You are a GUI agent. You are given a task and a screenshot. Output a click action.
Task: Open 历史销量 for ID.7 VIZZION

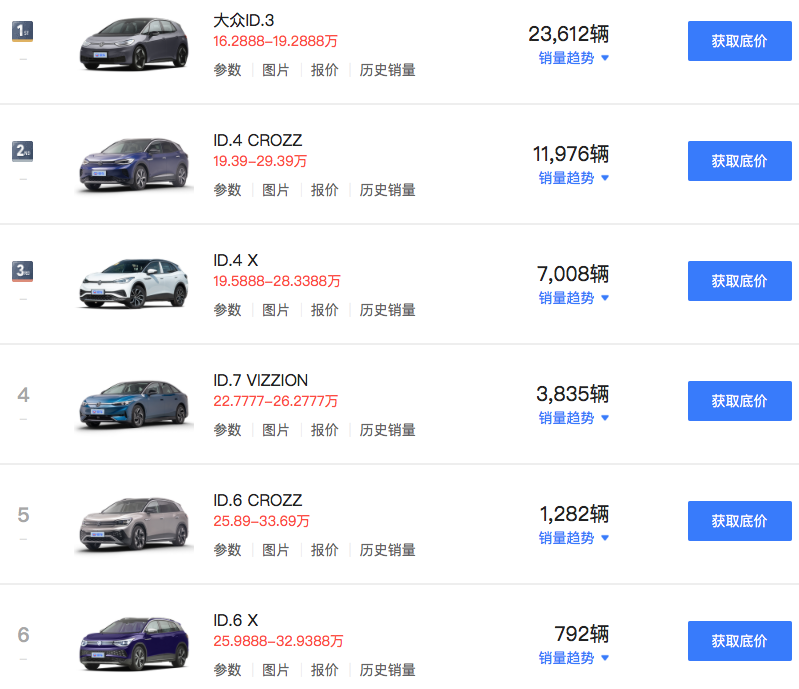(x=387, y=430)
